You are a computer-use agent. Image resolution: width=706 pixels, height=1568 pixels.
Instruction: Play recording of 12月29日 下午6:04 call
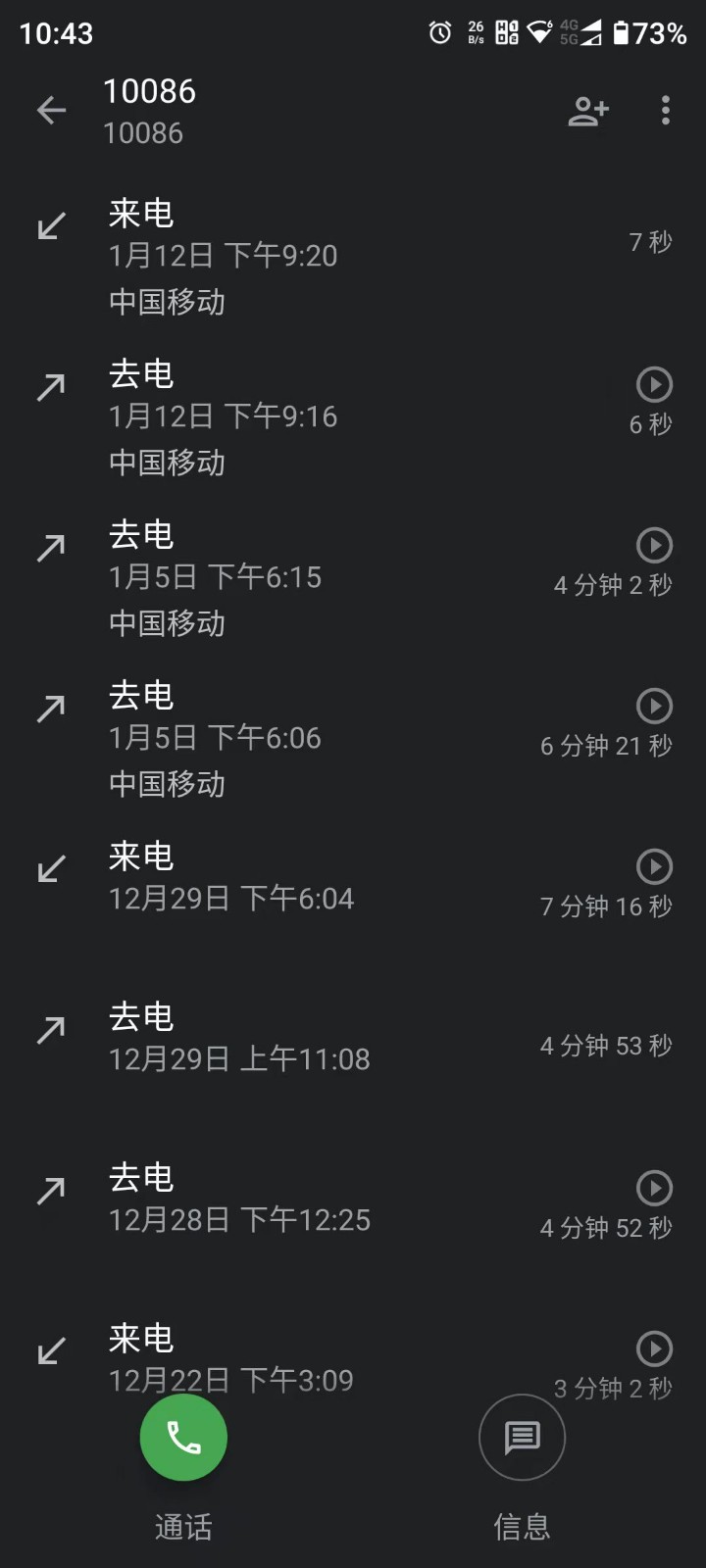(x=654, y=866)
